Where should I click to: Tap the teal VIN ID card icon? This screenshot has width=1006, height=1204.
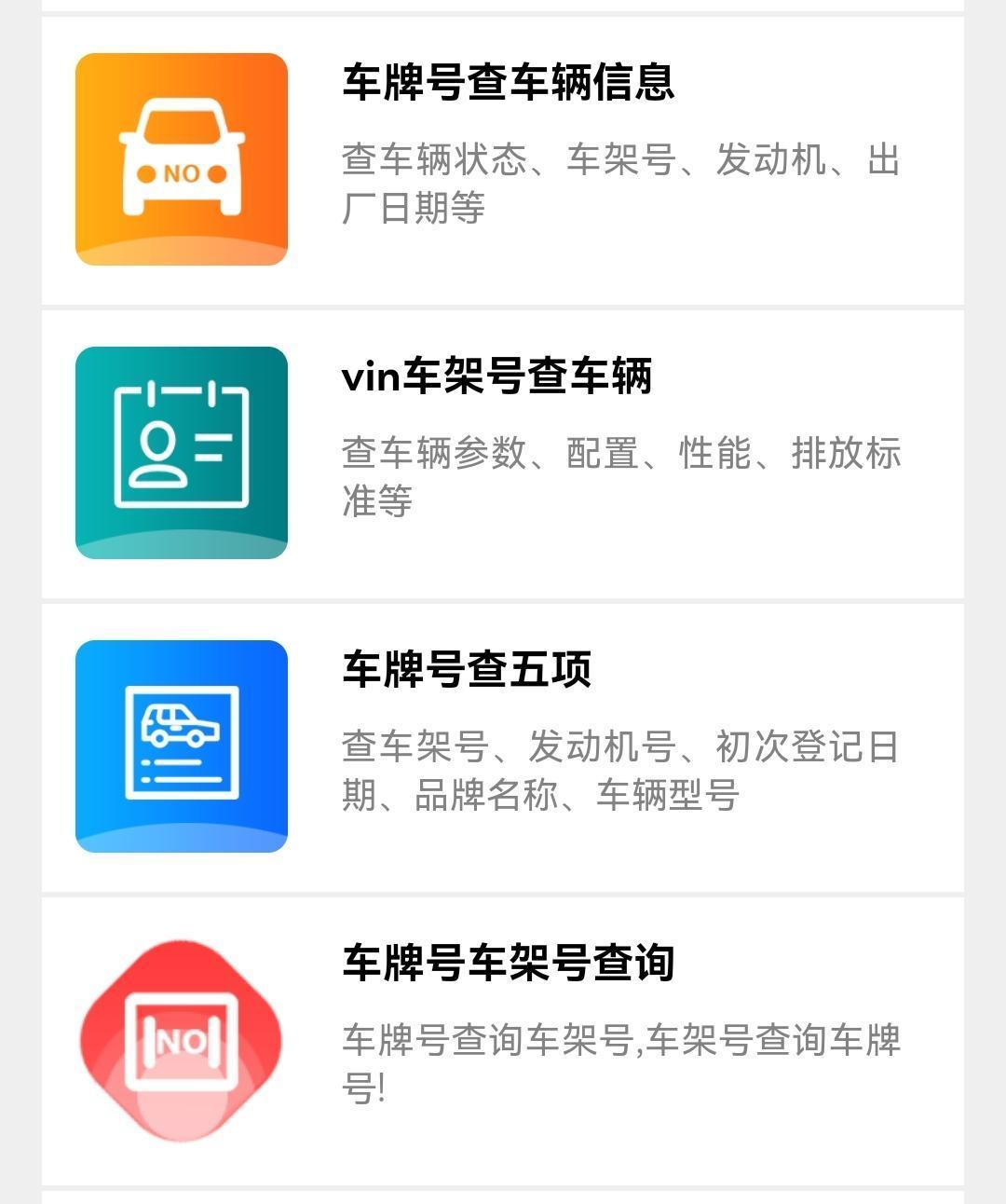(x=183, y=450)
